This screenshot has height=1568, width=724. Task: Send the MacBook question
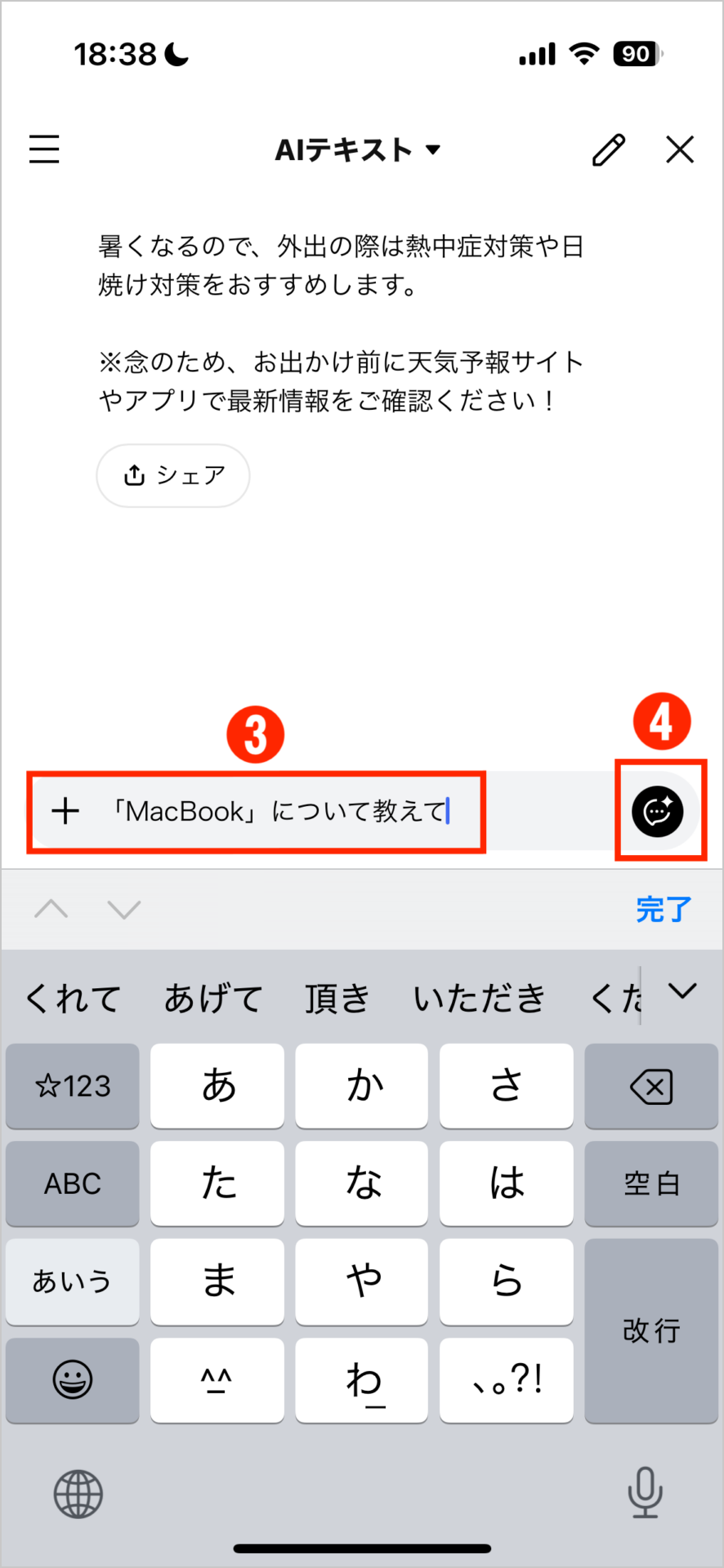click(x=658, y=811)
